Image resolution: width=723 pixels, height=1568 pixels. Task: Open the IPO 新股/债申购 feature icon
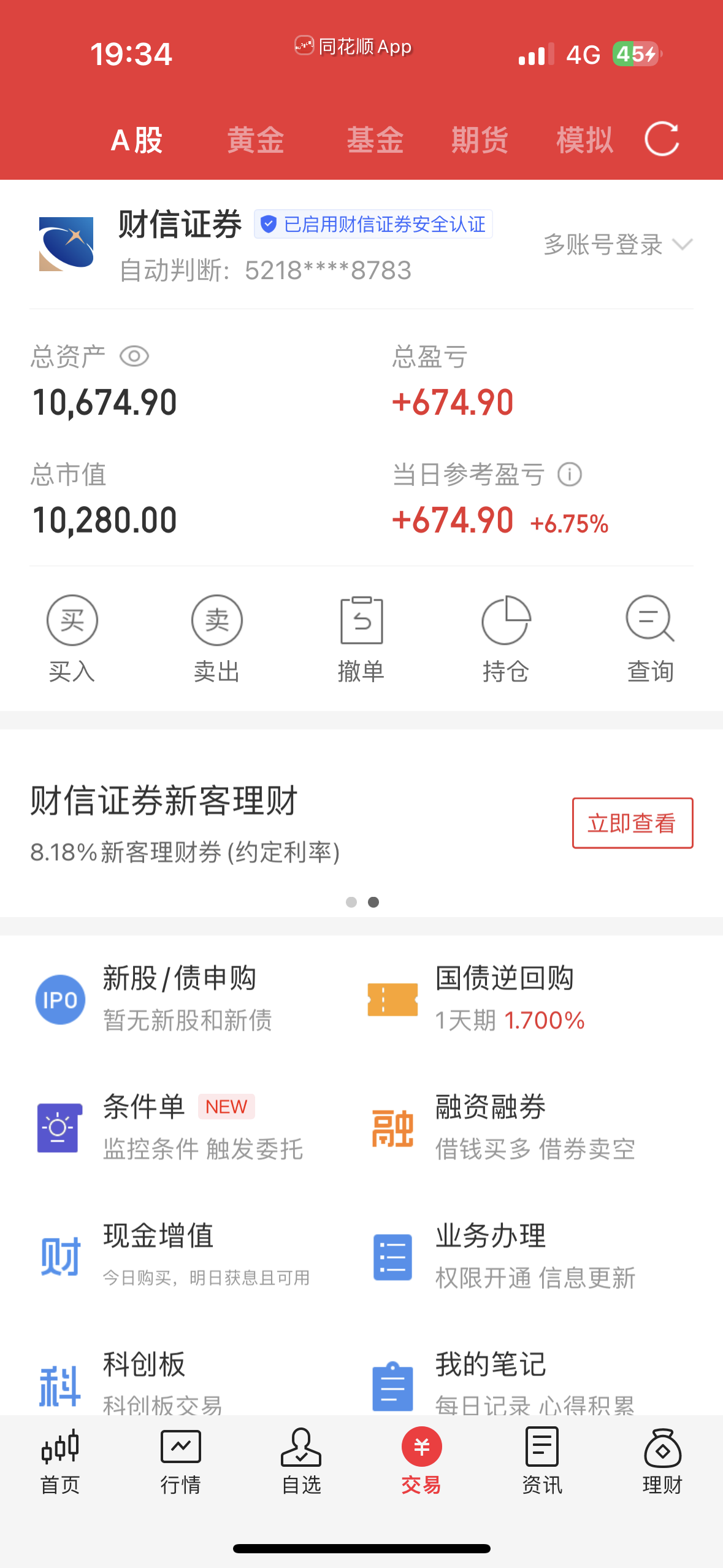tap(59, 1000)
